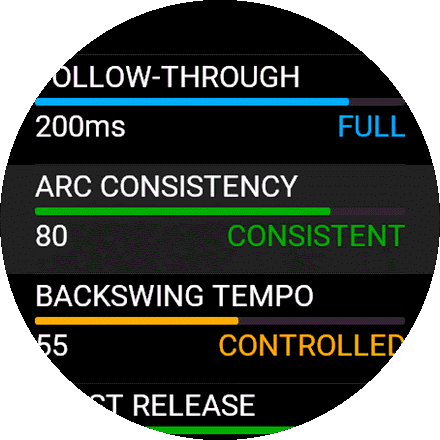The width and height of the screenshot is (440, 440).
Task: Tap the Release metric row
Action: pos(220,412)
